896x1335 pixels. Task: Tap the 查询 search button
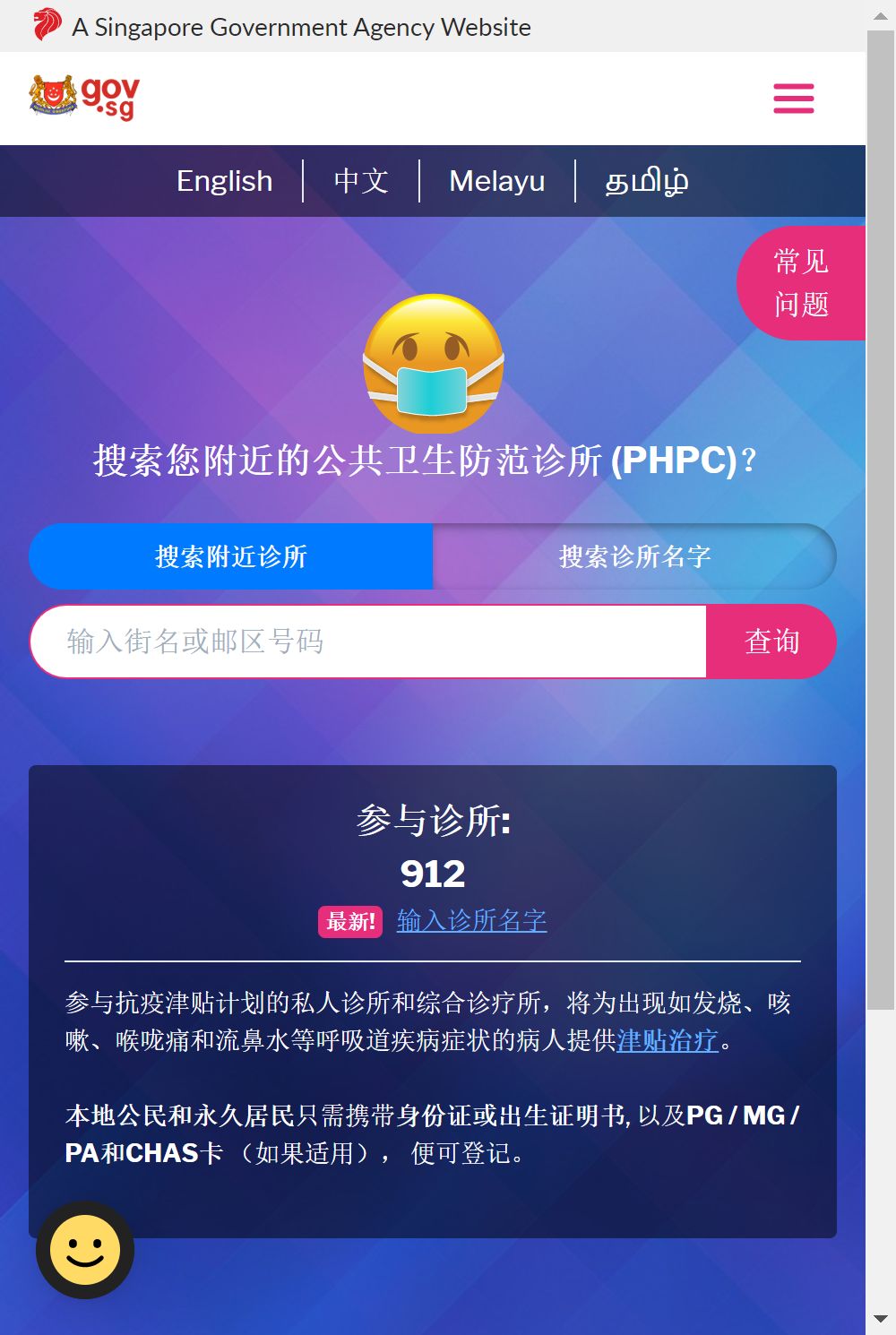pyautogui.click(x=771, y=642)
